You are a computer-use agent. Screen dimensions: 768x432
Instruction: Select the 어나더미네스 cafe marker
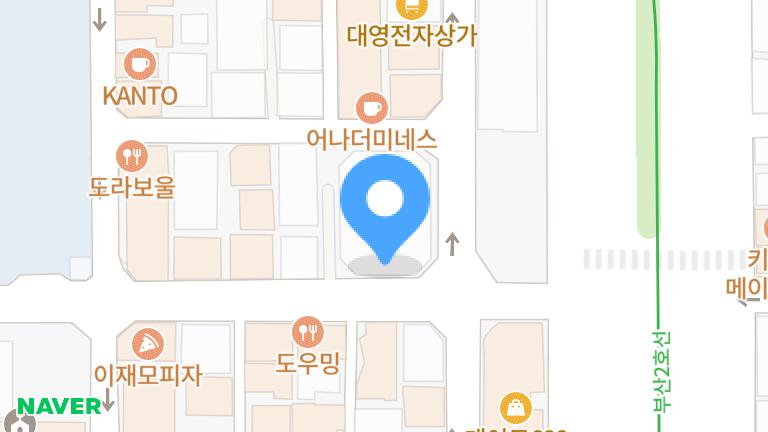[x=372, y=107]
